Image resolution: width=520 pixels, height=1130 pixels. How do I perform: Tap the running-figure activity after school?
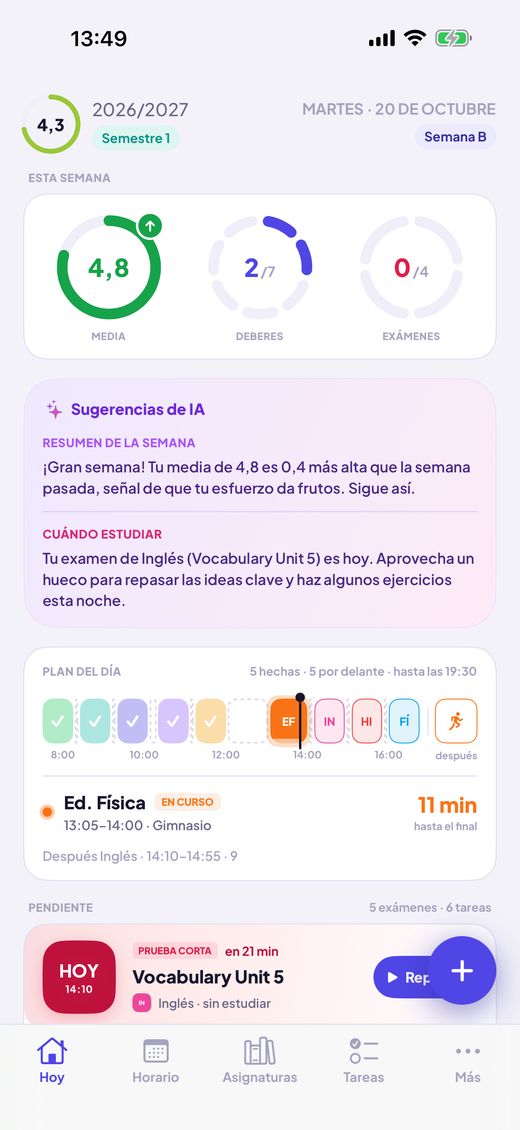pos(456,721)
